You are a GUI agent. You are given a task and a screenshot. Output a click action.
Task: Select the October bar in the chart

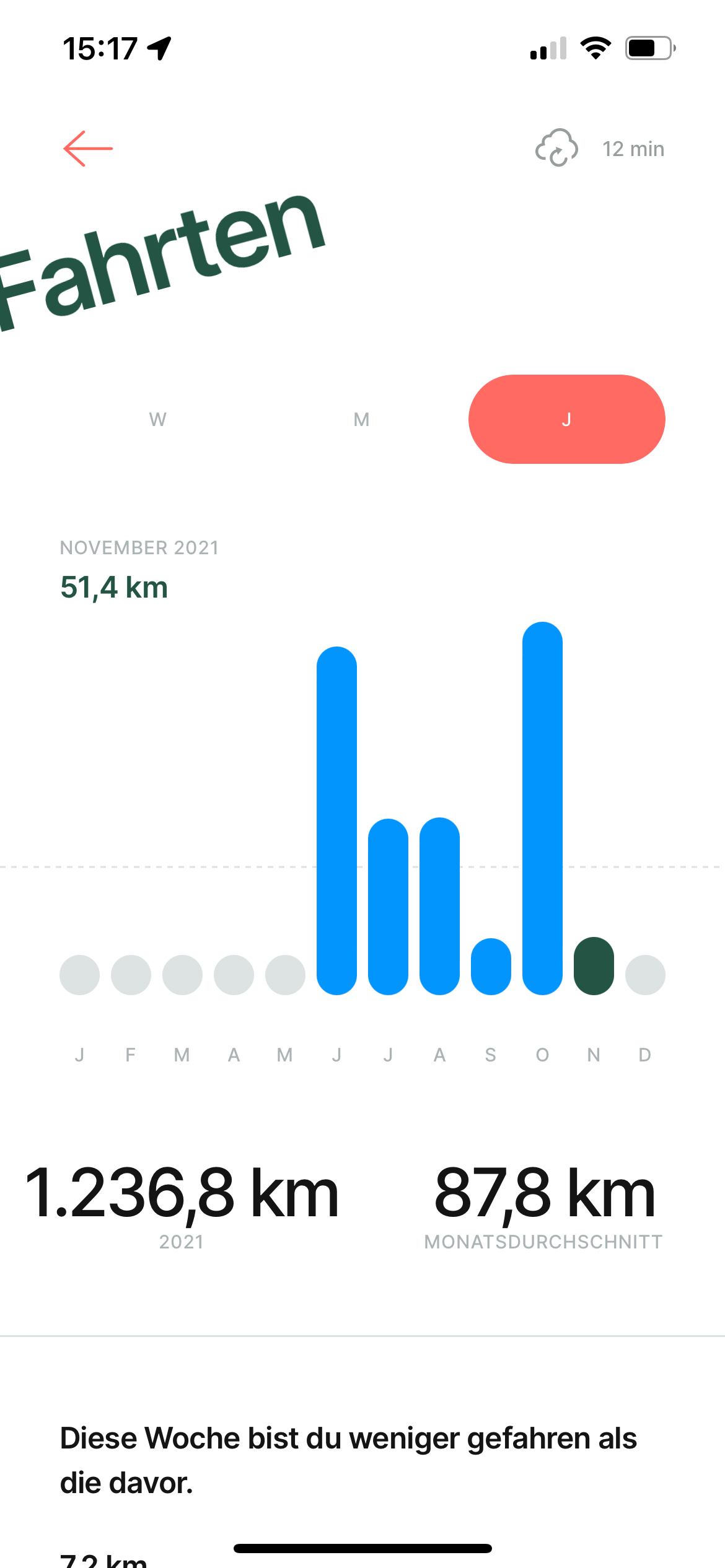[542, 808]
